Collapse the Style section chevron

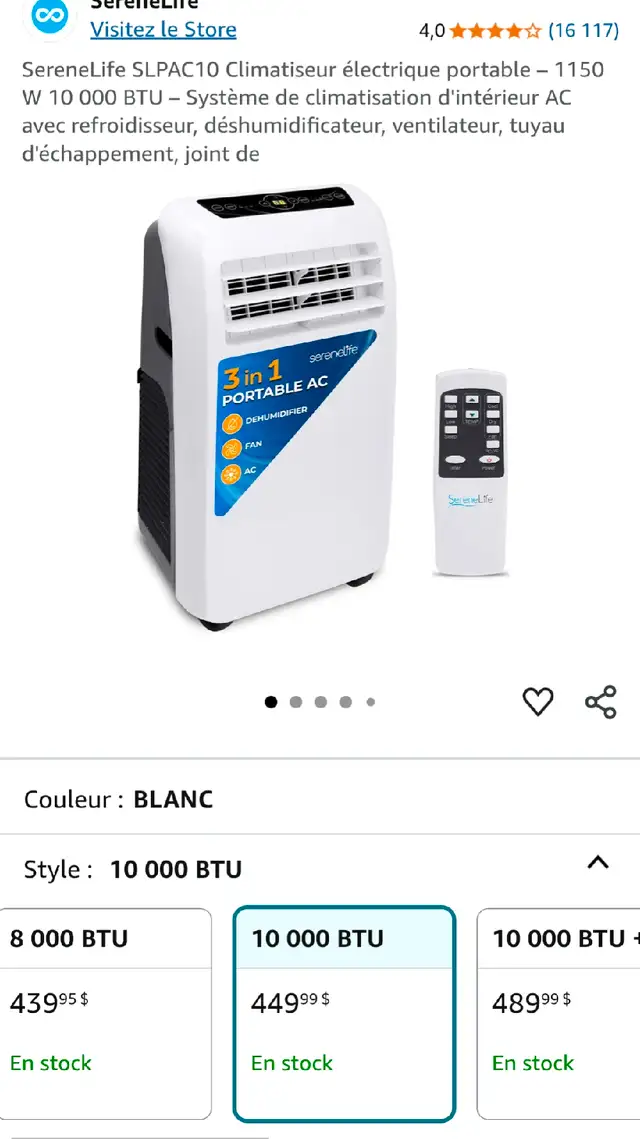597,863
